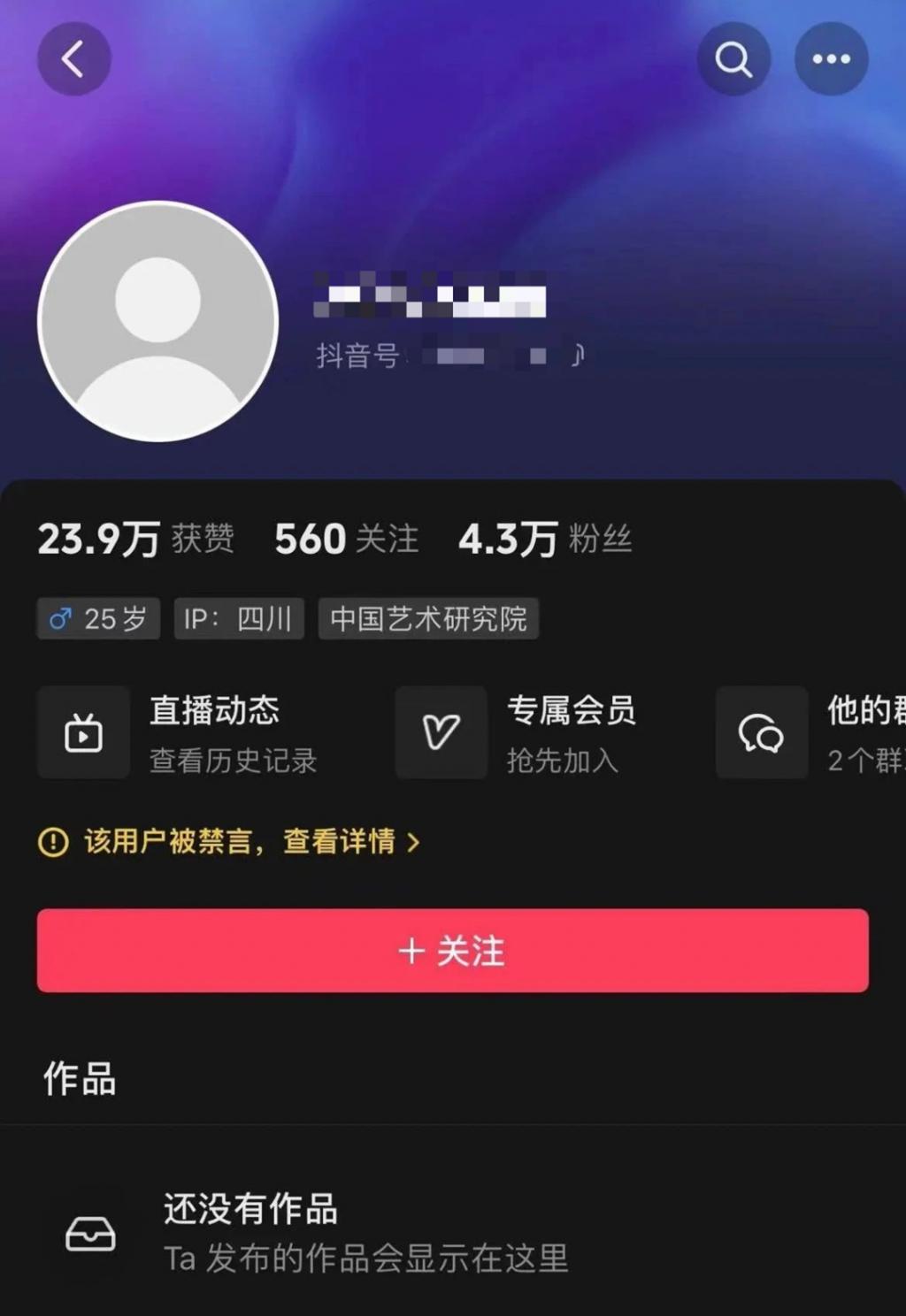This screenshot has width=906, height=1316.
Task: Open the three-dot overflow menu
Action: click(x=831, y=59)
